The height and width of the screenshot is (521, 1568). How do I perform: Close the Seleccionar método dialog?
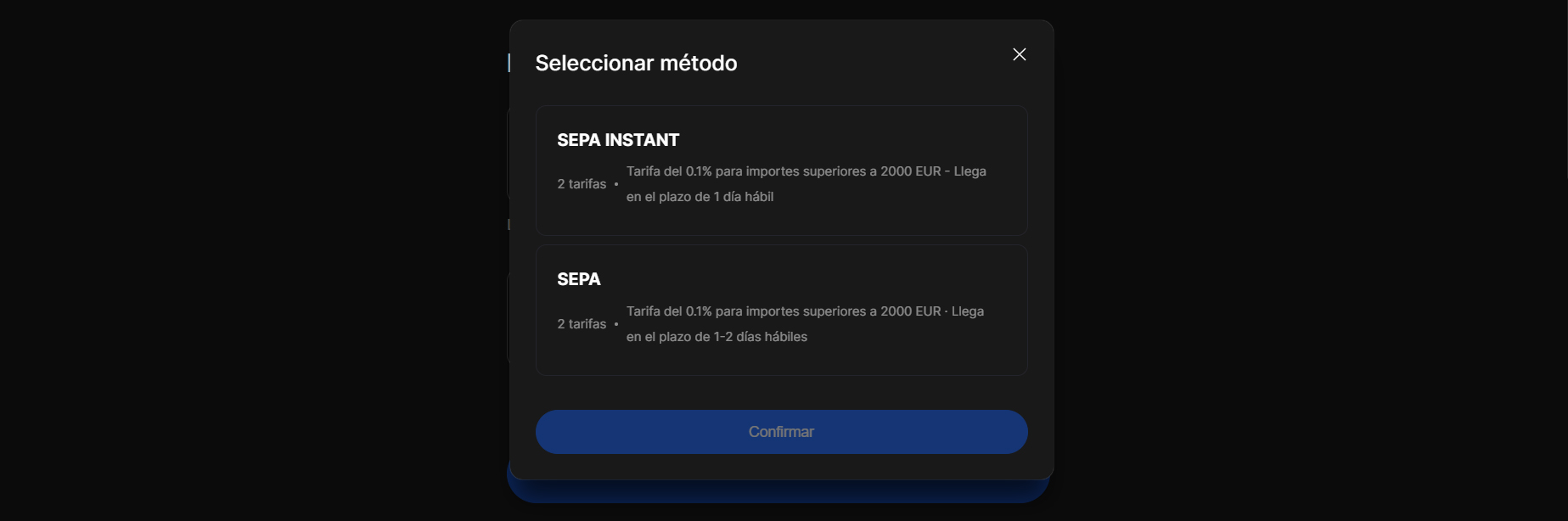pyautogui.click(x=1019, y=54)
